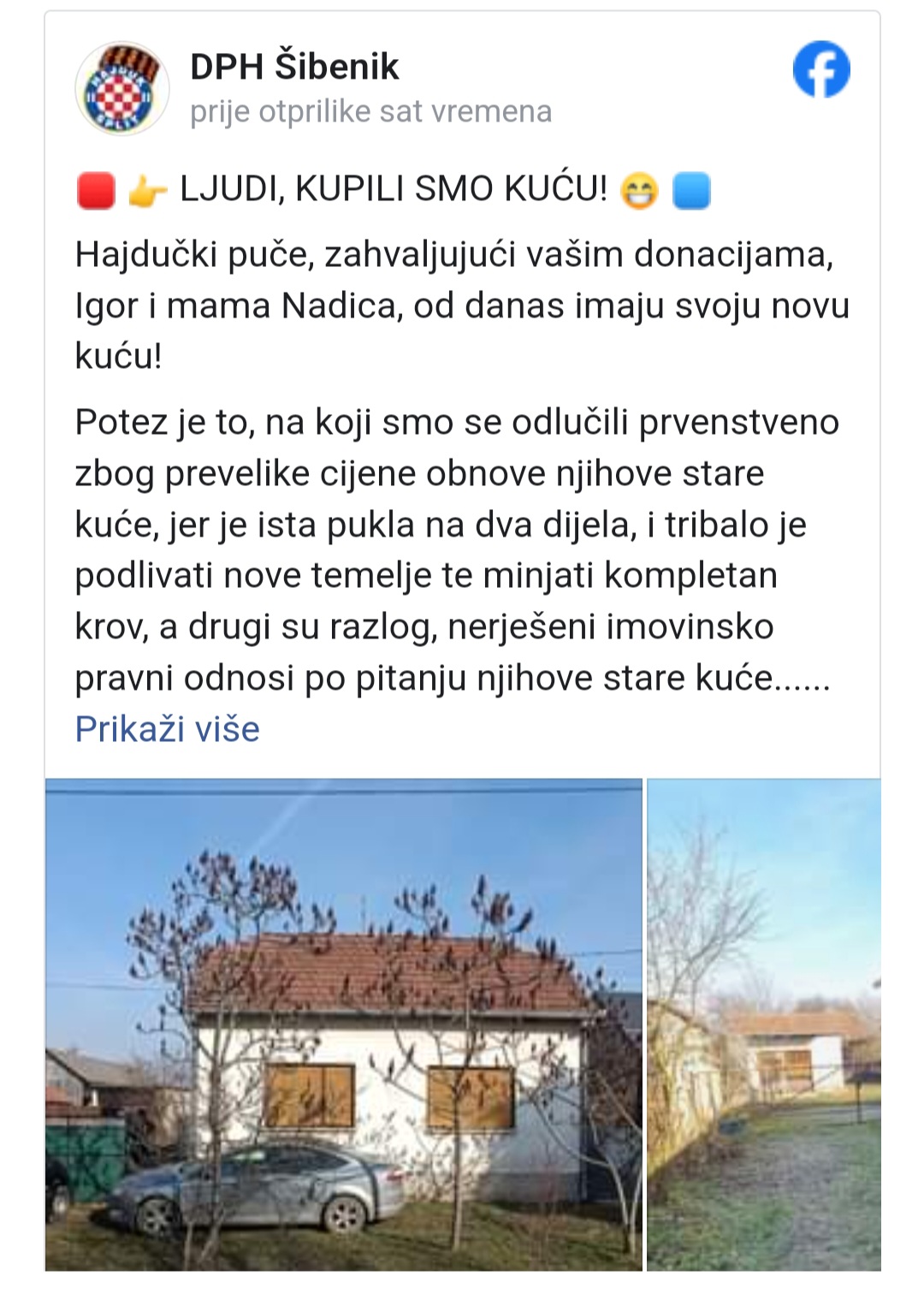This screenshot has height=1294, width=924.
Task: Open the post timestamp link
Action: [370, 112]
